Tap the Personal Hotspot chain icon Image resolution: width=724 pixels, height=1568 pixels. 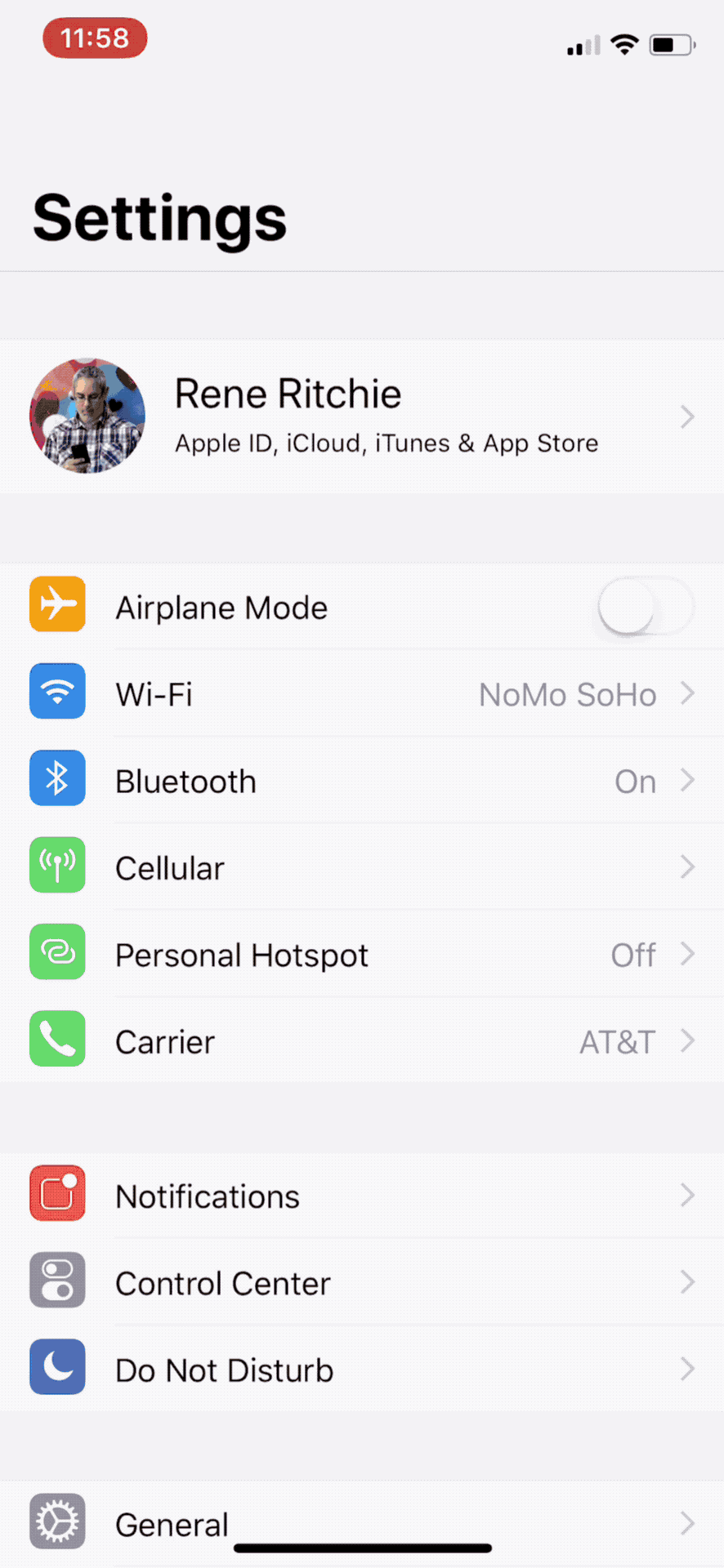coord(57,951)
